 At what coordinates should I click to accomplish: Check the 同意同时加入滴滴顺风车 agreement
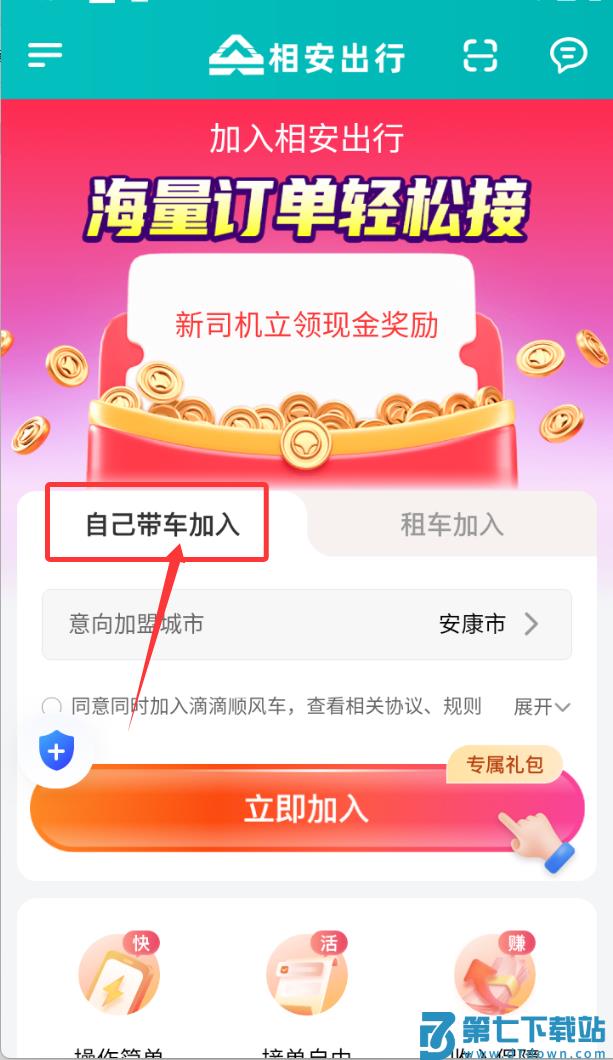pos(51,706)
